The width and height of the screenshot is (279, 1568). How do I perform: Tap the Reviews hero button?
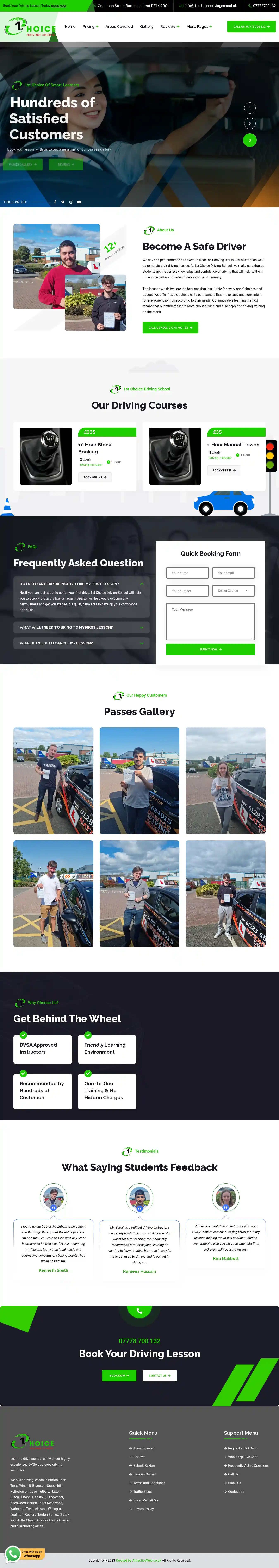coord(66,164)
